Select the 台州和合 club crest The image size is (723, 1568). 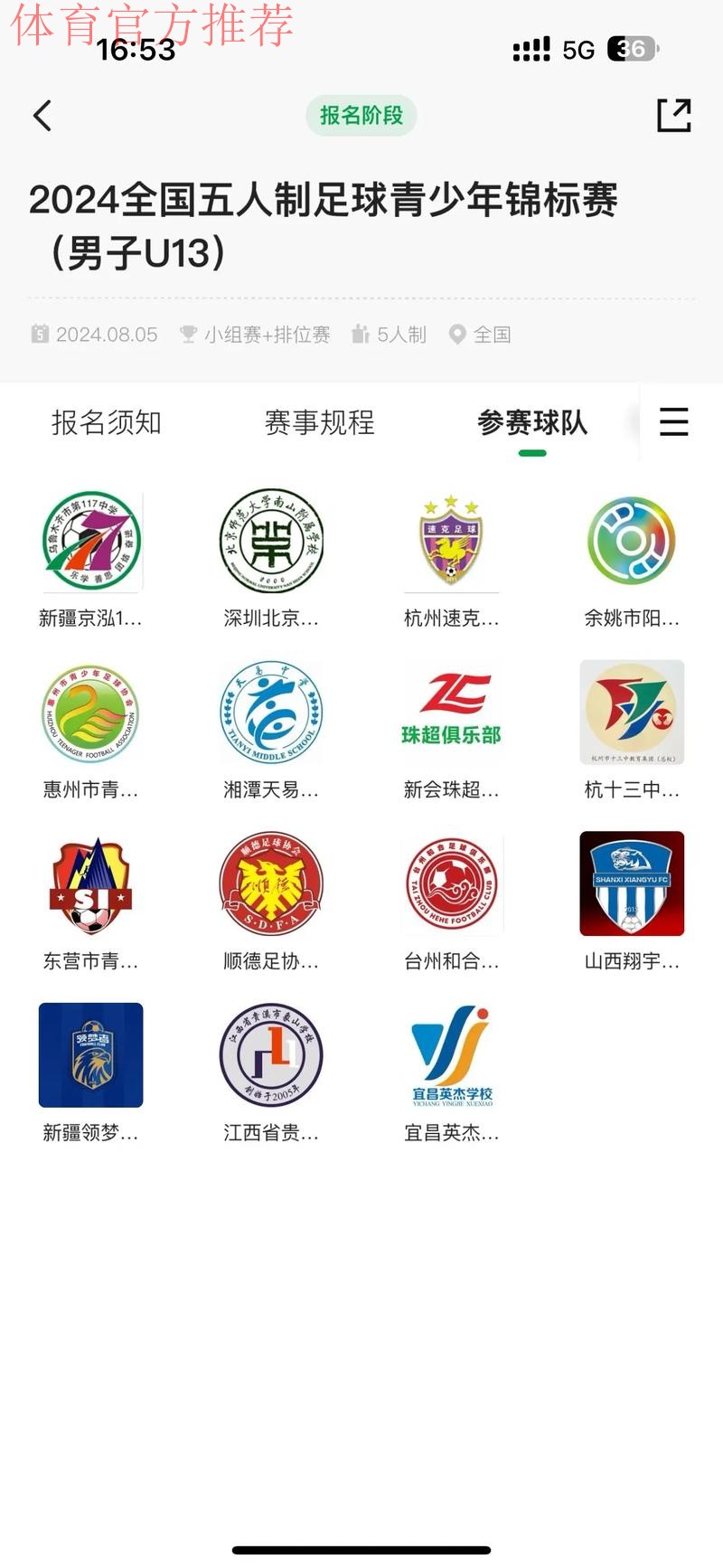(x=451, y=883)
